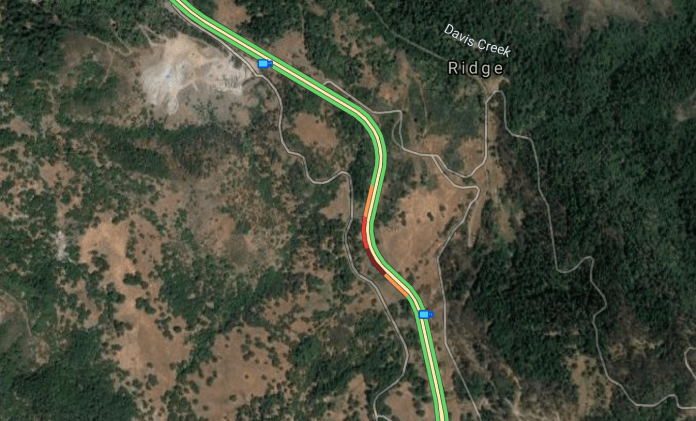Open the traffic camera marker below the red congestion

click(x=425, y=314)
